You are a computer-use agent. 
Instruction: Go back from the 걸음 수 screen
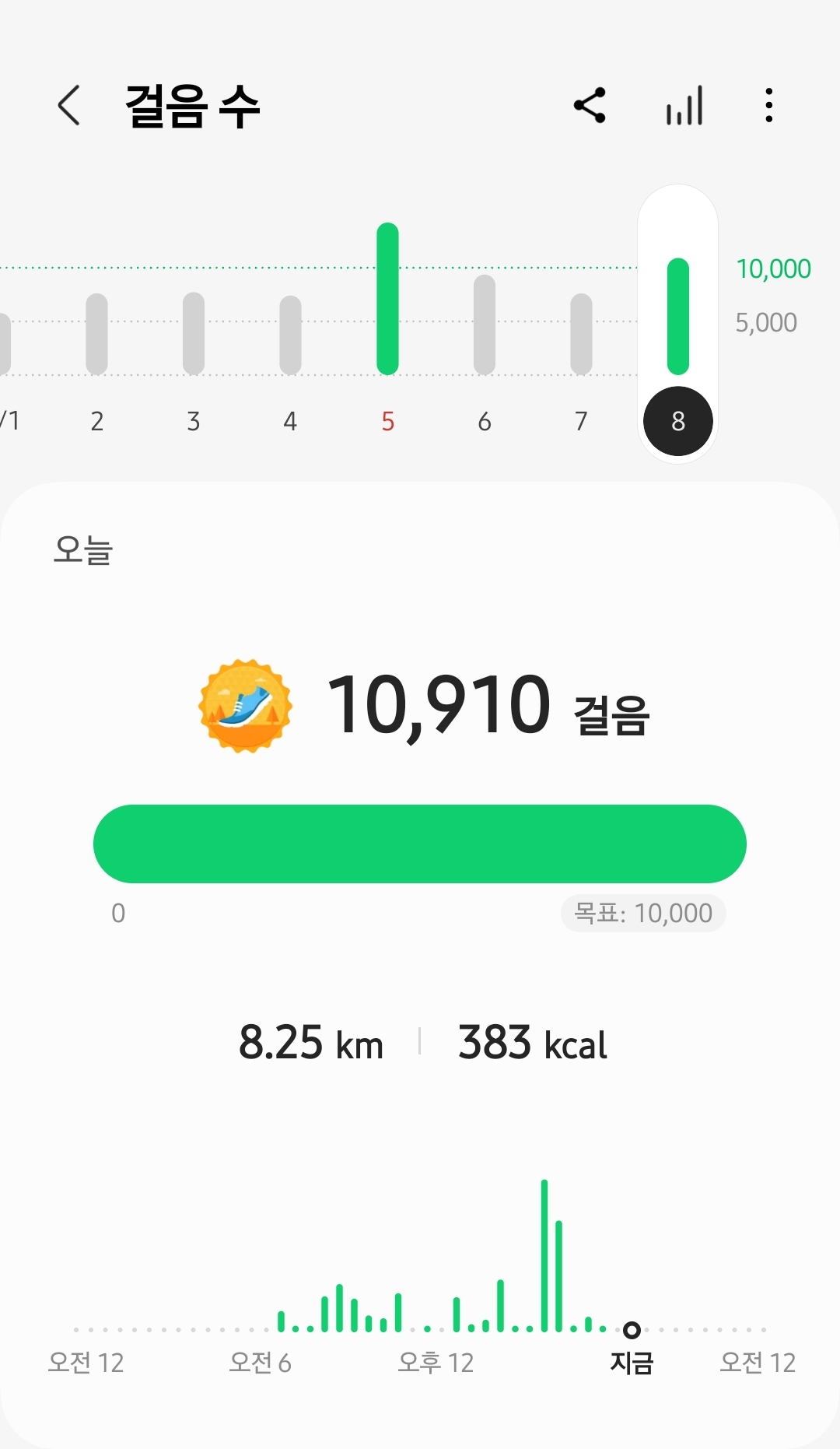(69, 105)
